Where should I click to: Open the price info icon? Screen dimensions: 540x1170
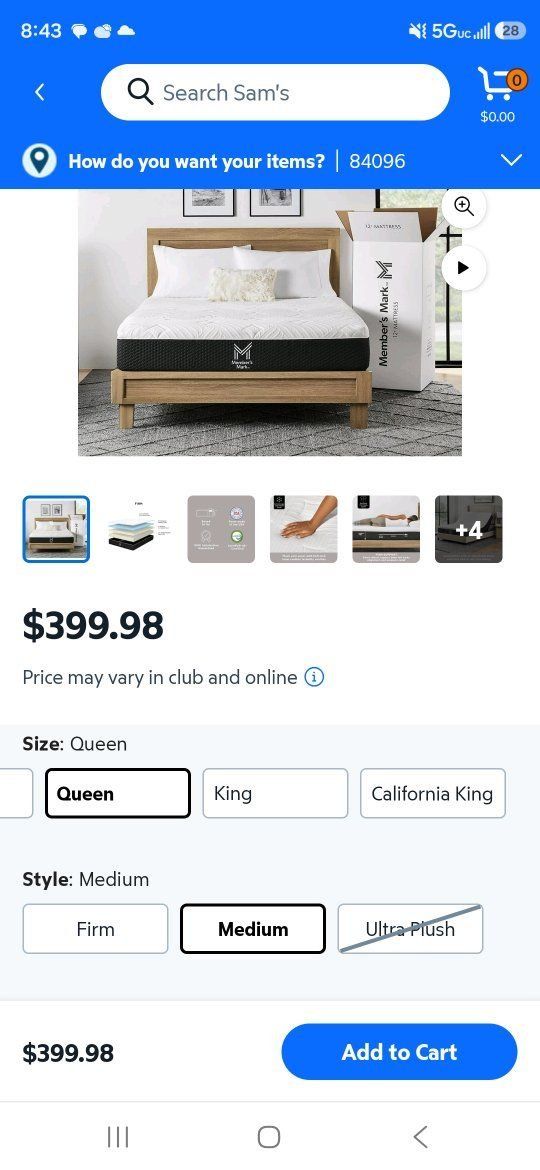315,678
